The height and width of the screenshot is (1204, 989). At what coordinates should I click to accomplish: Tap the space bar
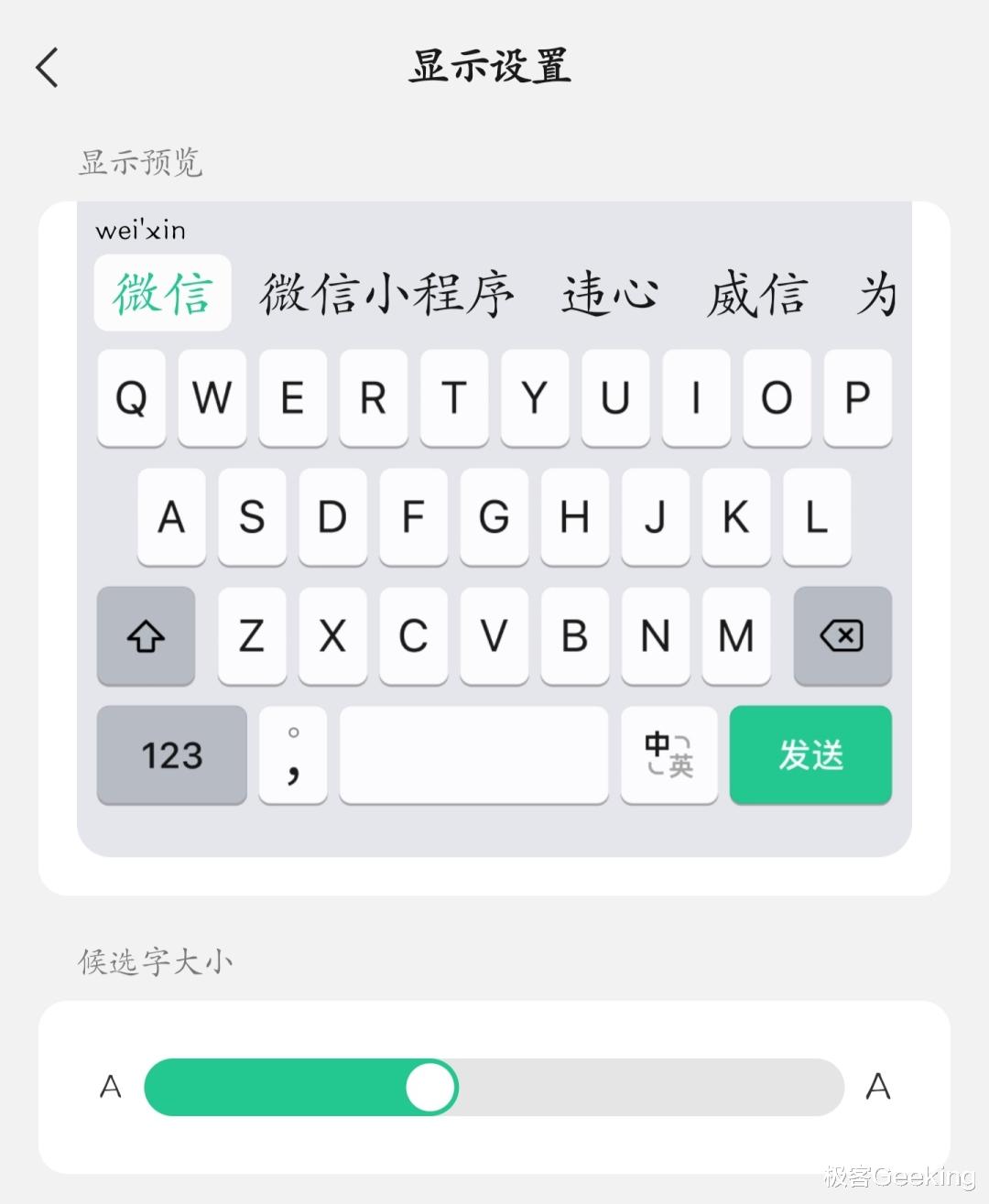tap(473, 755)
